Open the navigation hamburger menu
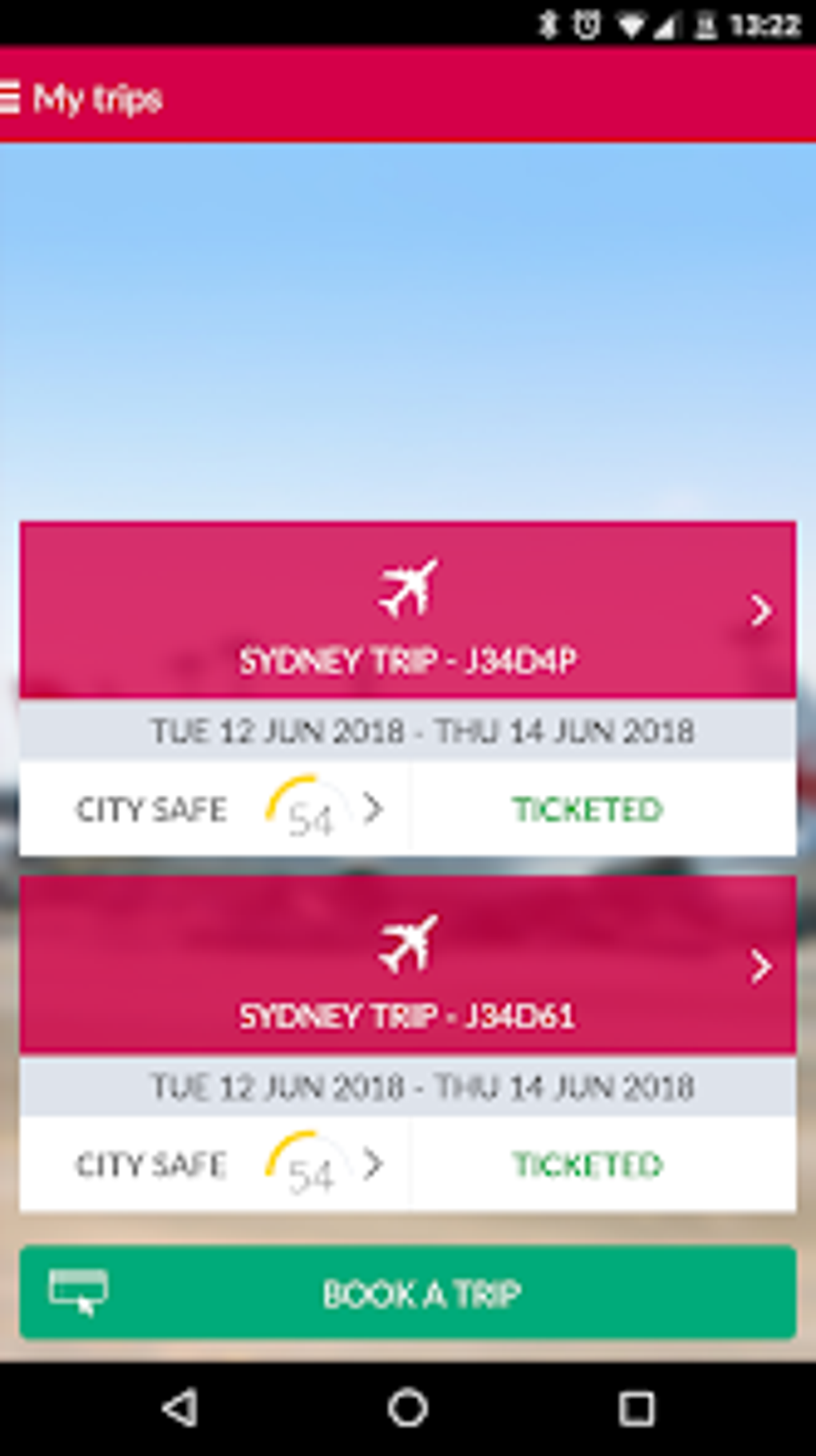The width and height of the screenshot is (816, 1456). point(11,96)
